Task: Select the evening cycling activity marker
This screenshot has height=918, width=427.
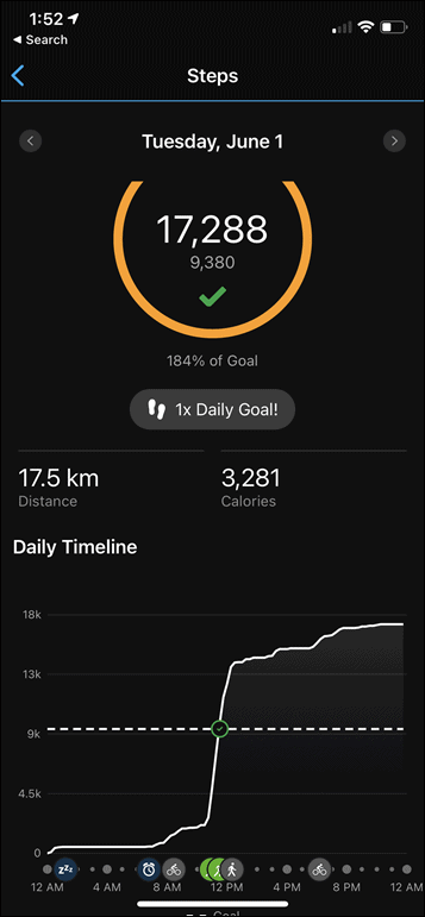Action: tap(319, 869)
